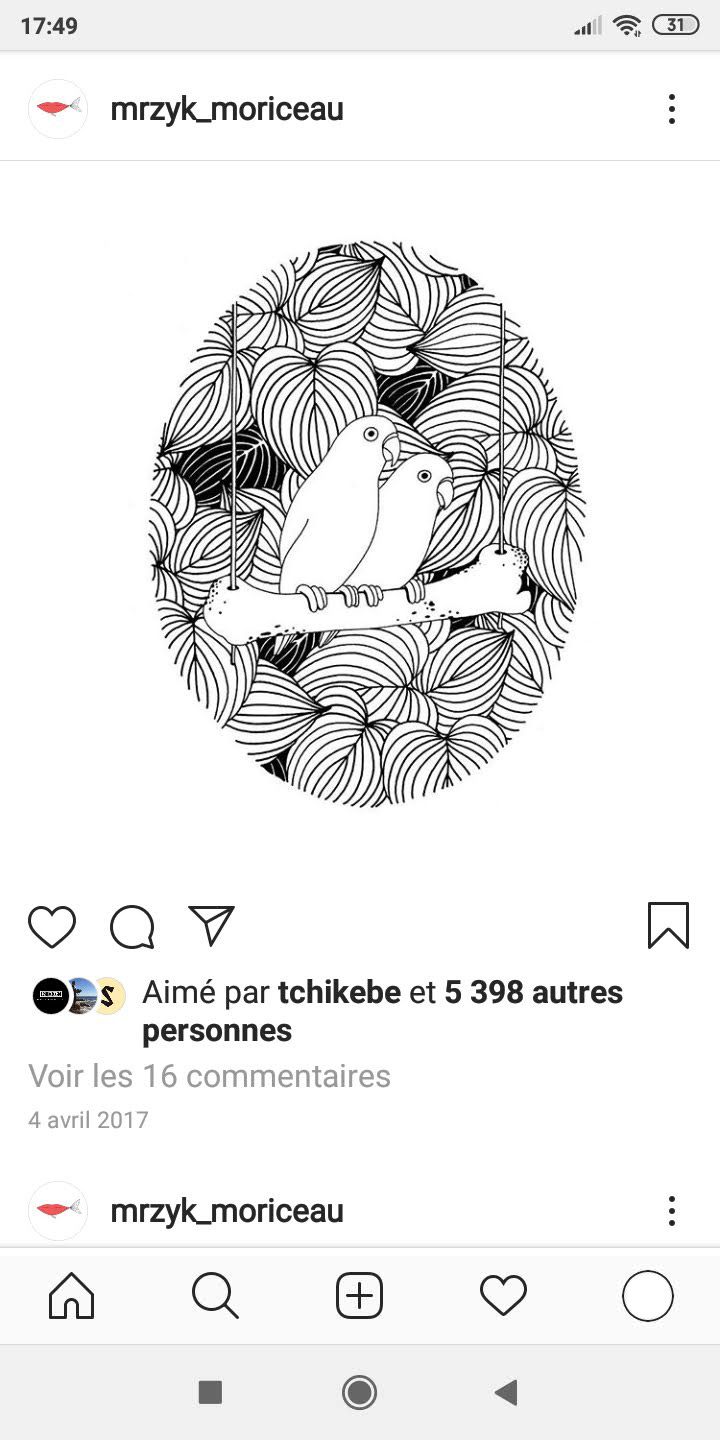Switch to the Profile tab

point(647,1296)
